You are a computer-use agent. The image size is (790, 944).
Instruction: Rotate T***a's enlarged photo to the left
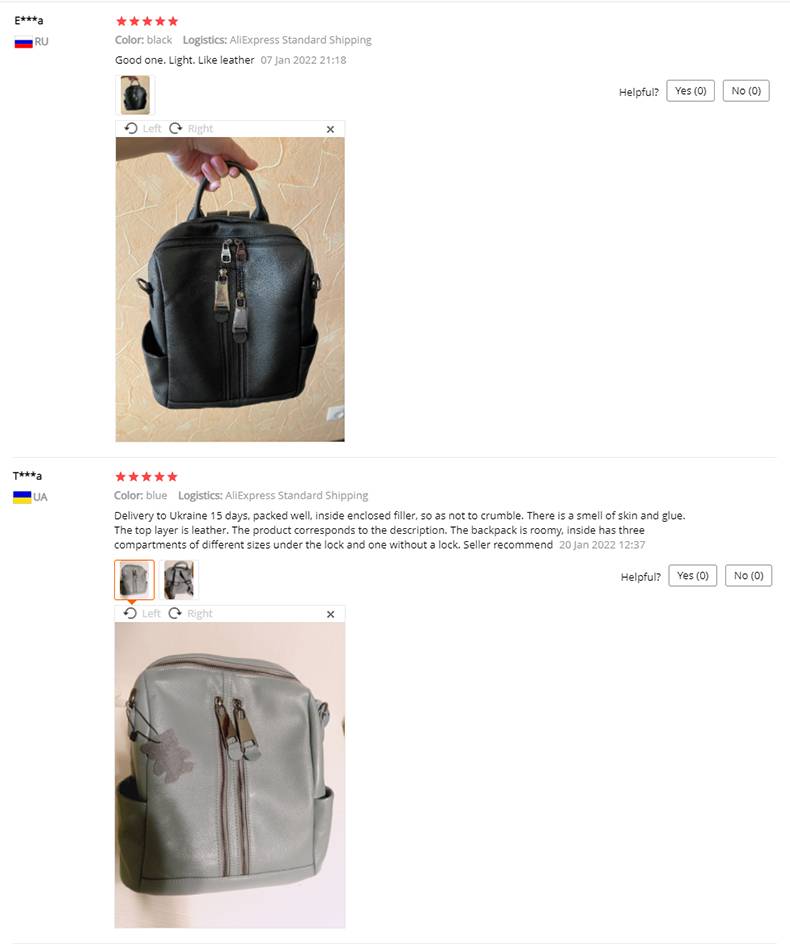[143, 613]
